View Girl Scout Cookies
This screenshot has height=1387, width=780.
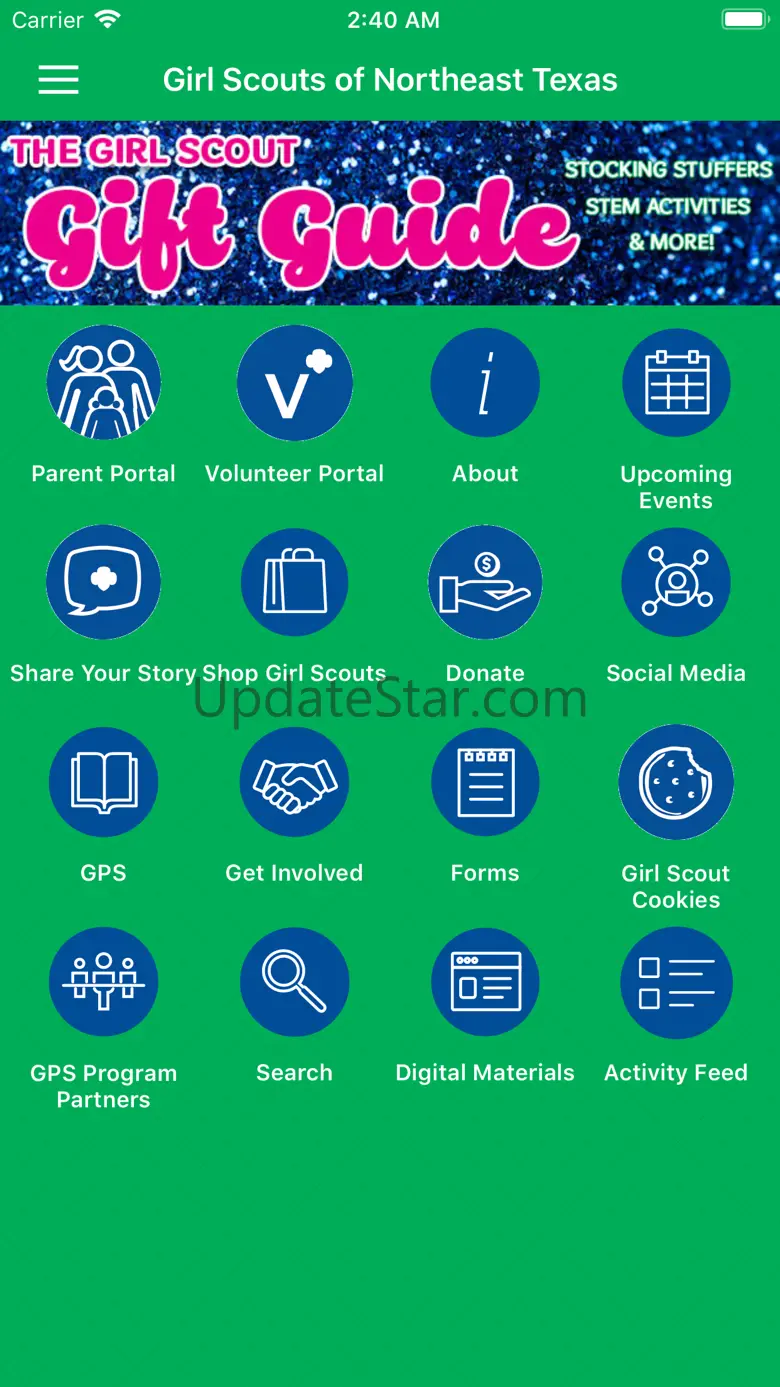point(676,782)
